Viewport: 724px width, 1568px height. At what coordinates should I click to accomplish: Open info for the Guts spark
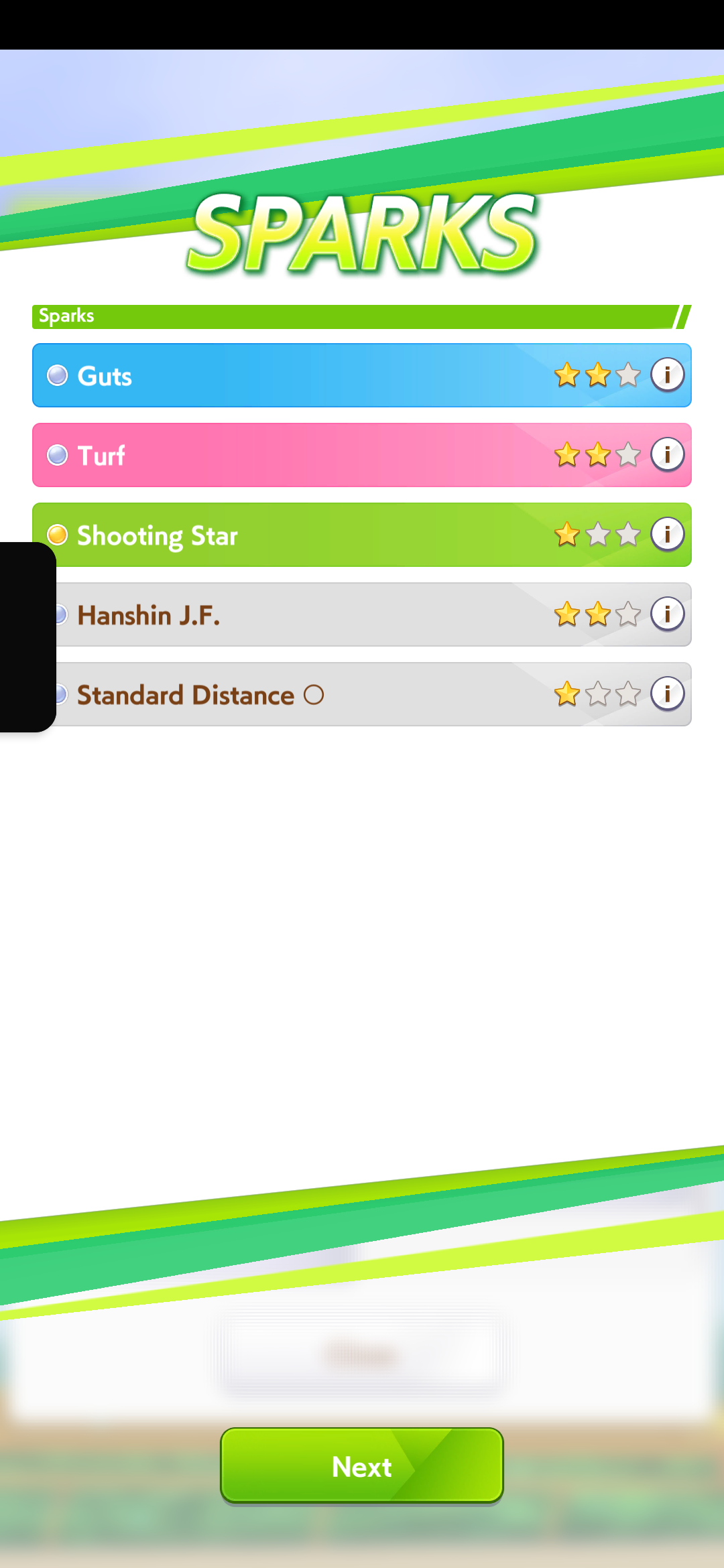(668, 375)
